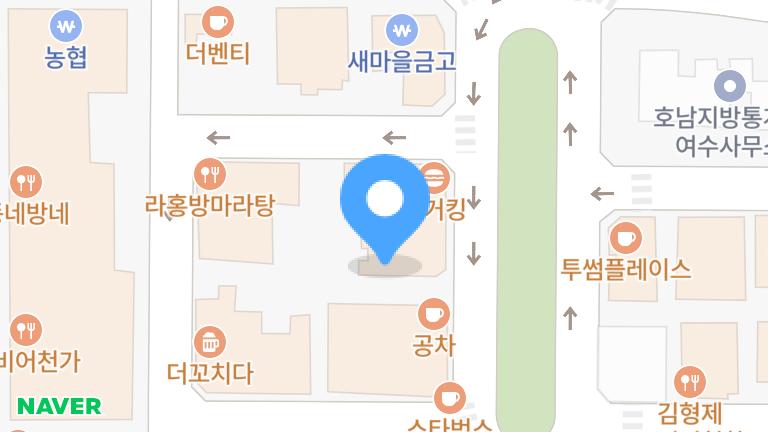Tap the 라홍방마라탕 restaurant marker
Image resolution: width=768 pixels, height=432 pixels.
(x=209, y=175)
